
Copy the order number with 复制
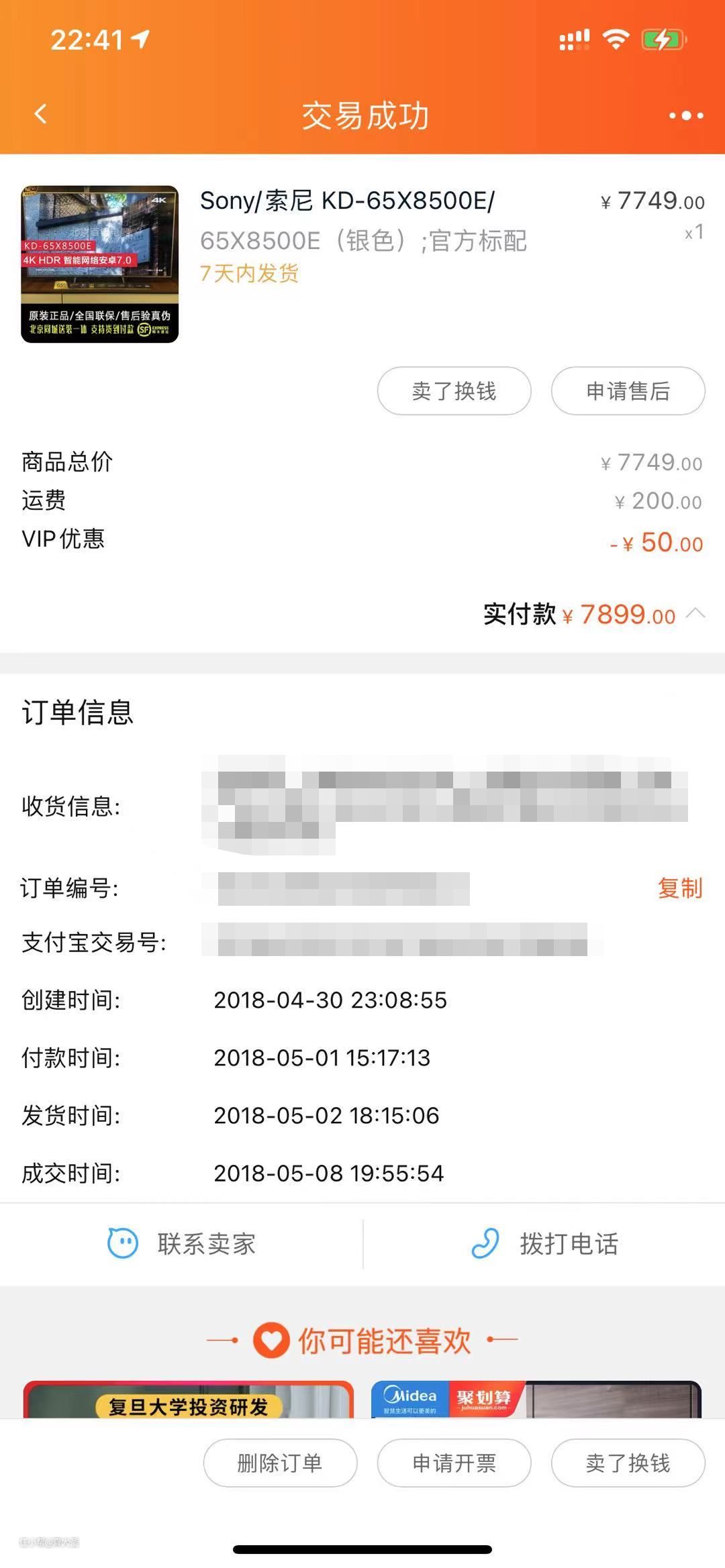679,888
